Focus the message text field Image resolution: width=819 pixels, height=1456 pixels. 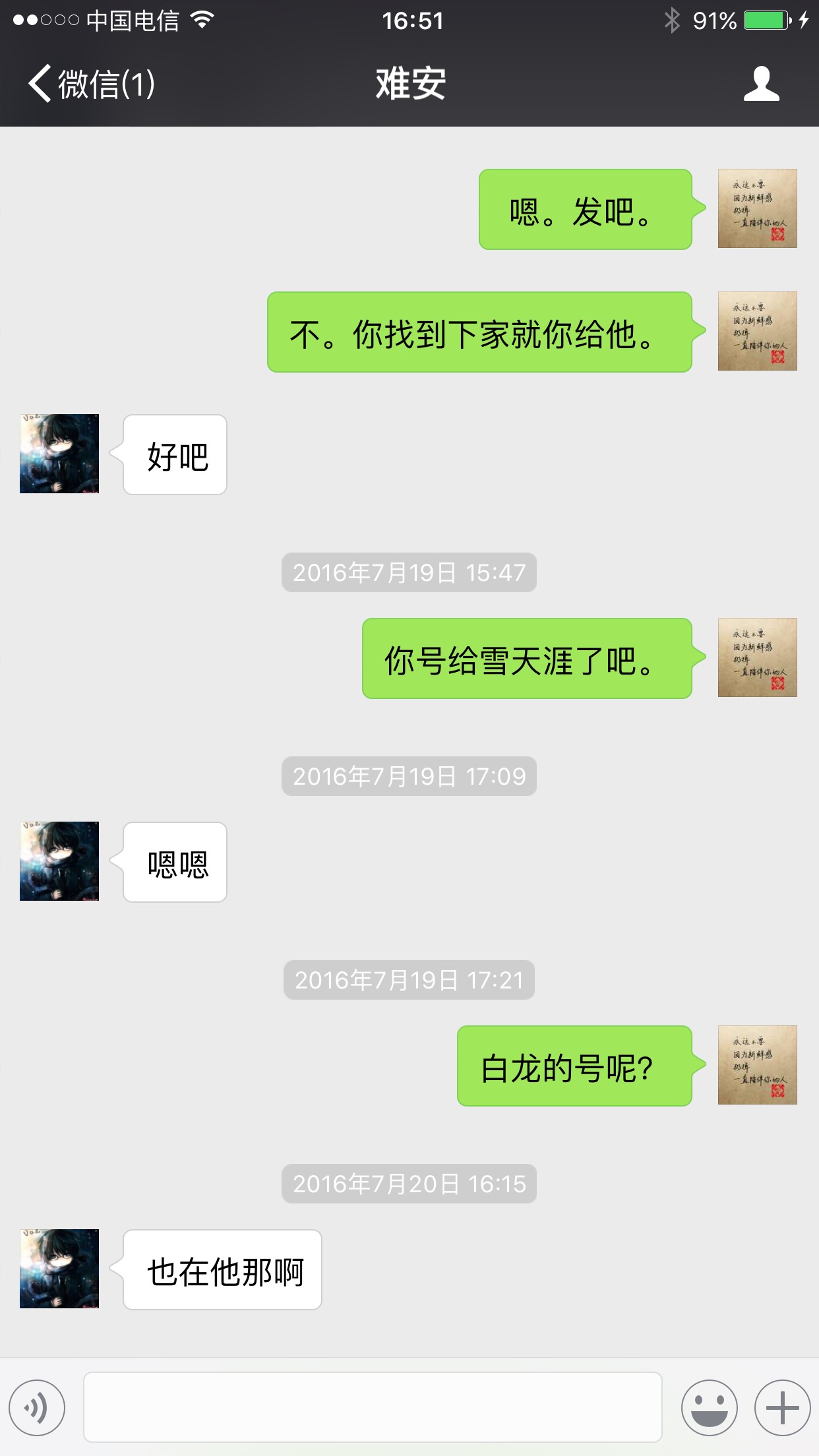373,1407
